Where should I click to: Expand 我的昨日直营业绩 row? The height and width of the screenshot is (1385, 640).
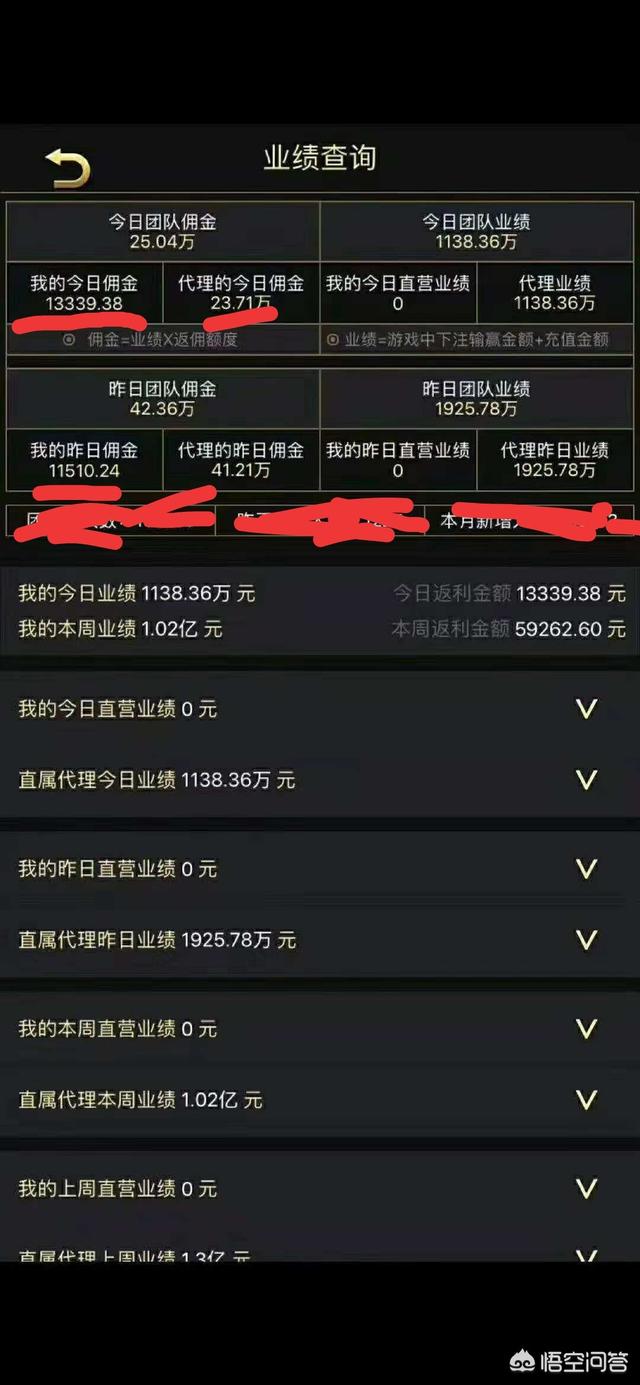tap(586, 869)
